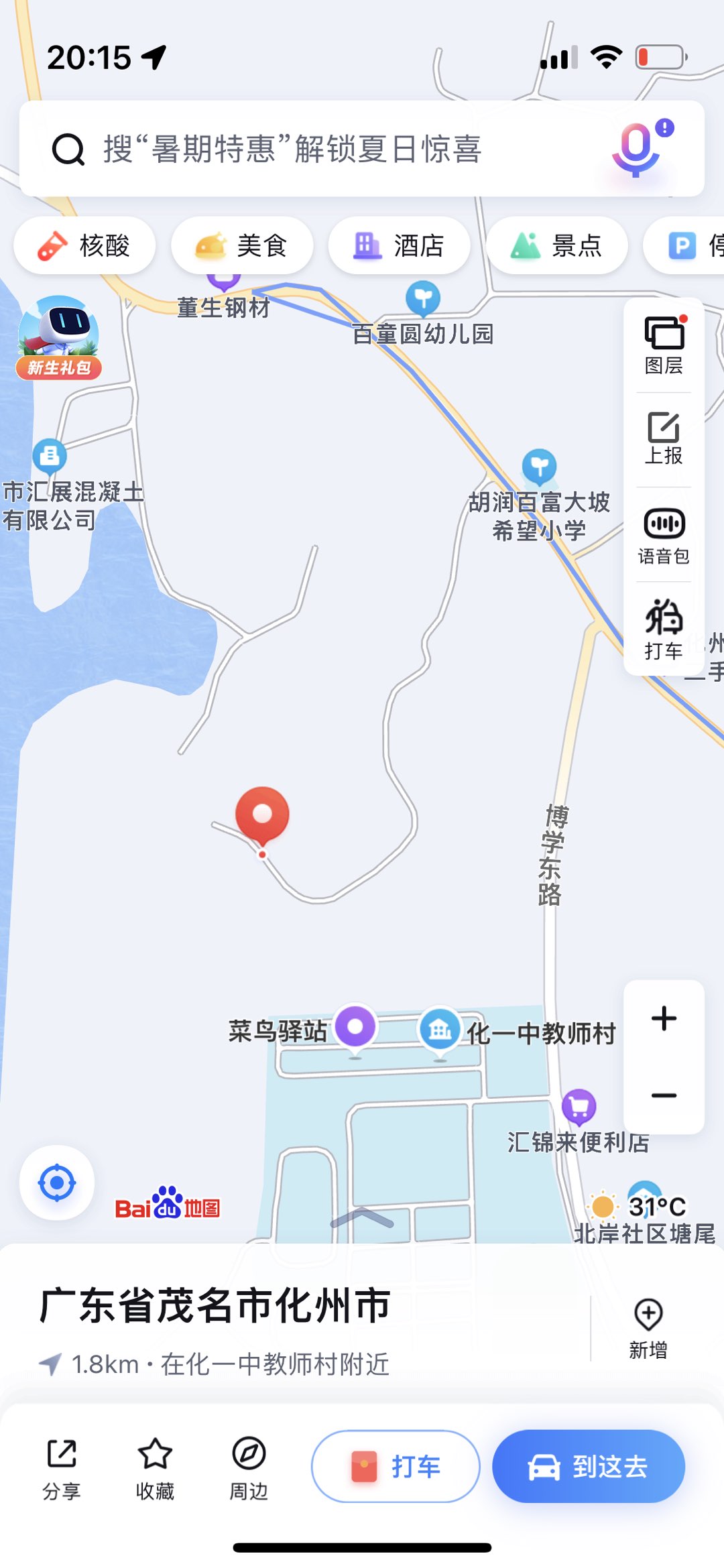Zoom in with the plus button
724x1568 pixels.
pyautogui.click(x=664, y=1019)
